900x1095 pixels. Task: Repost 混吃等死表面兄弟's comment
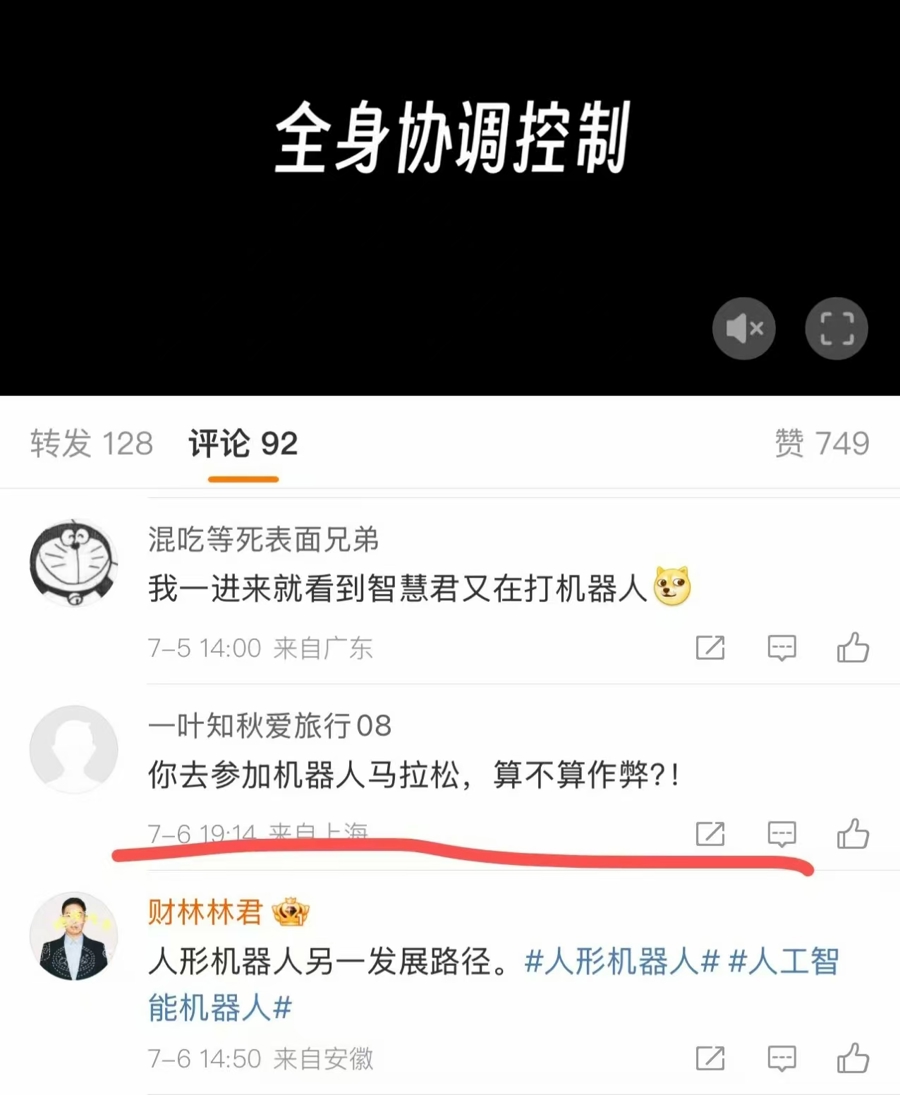710,648
